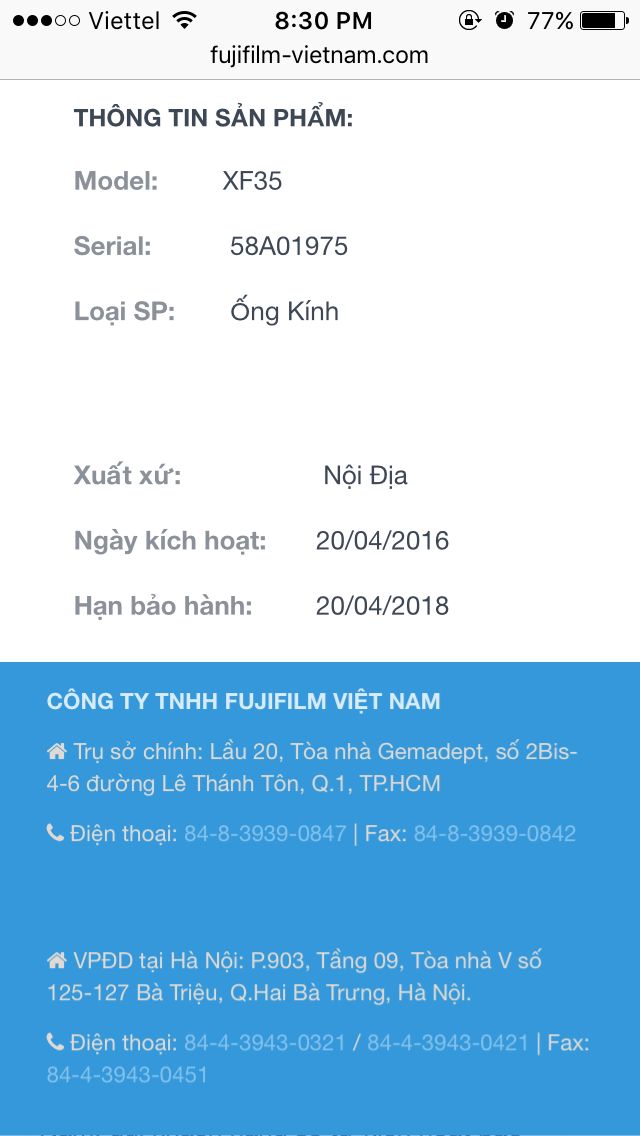The image size is (640, 1136).
Task: Tap the fujifilm-vietnam.com address bar
Action: [320, 55]
